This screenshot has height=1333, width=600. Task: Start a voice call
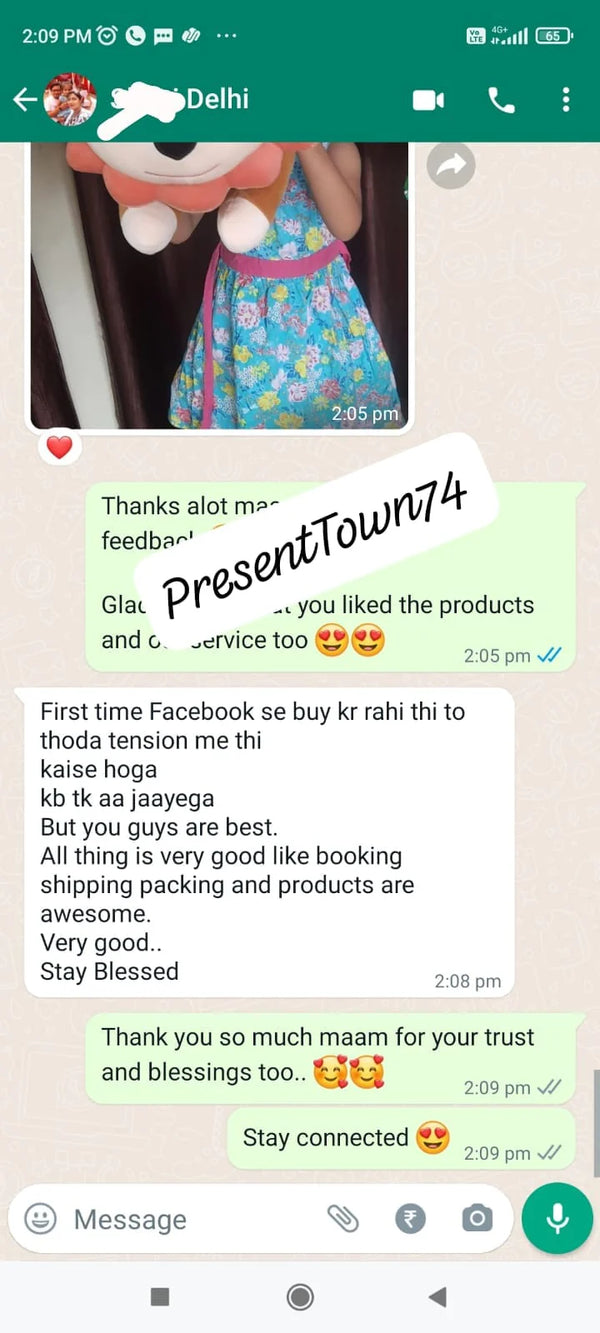(500, 100)
